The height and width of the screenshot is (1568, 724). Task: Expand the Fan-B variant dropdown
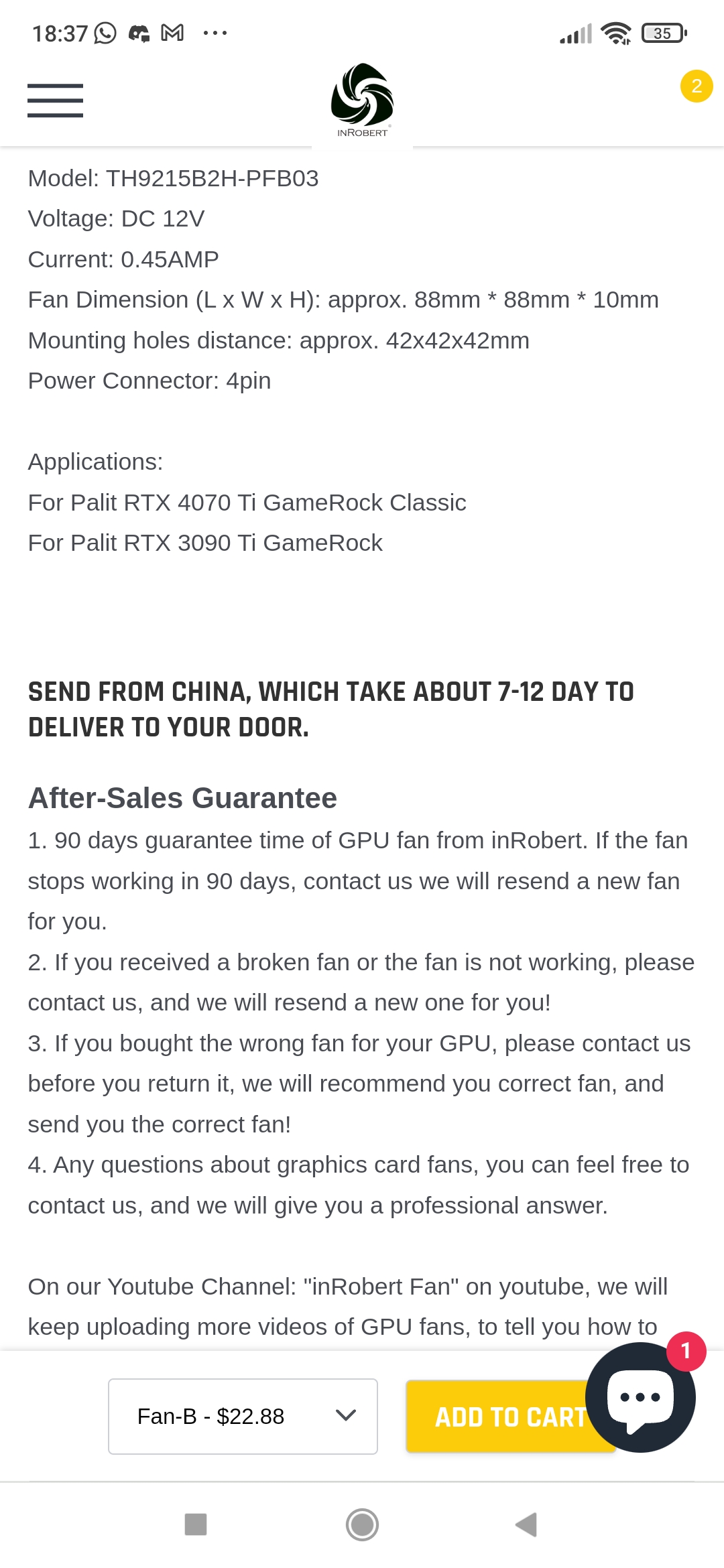(x=243, y=1416)
